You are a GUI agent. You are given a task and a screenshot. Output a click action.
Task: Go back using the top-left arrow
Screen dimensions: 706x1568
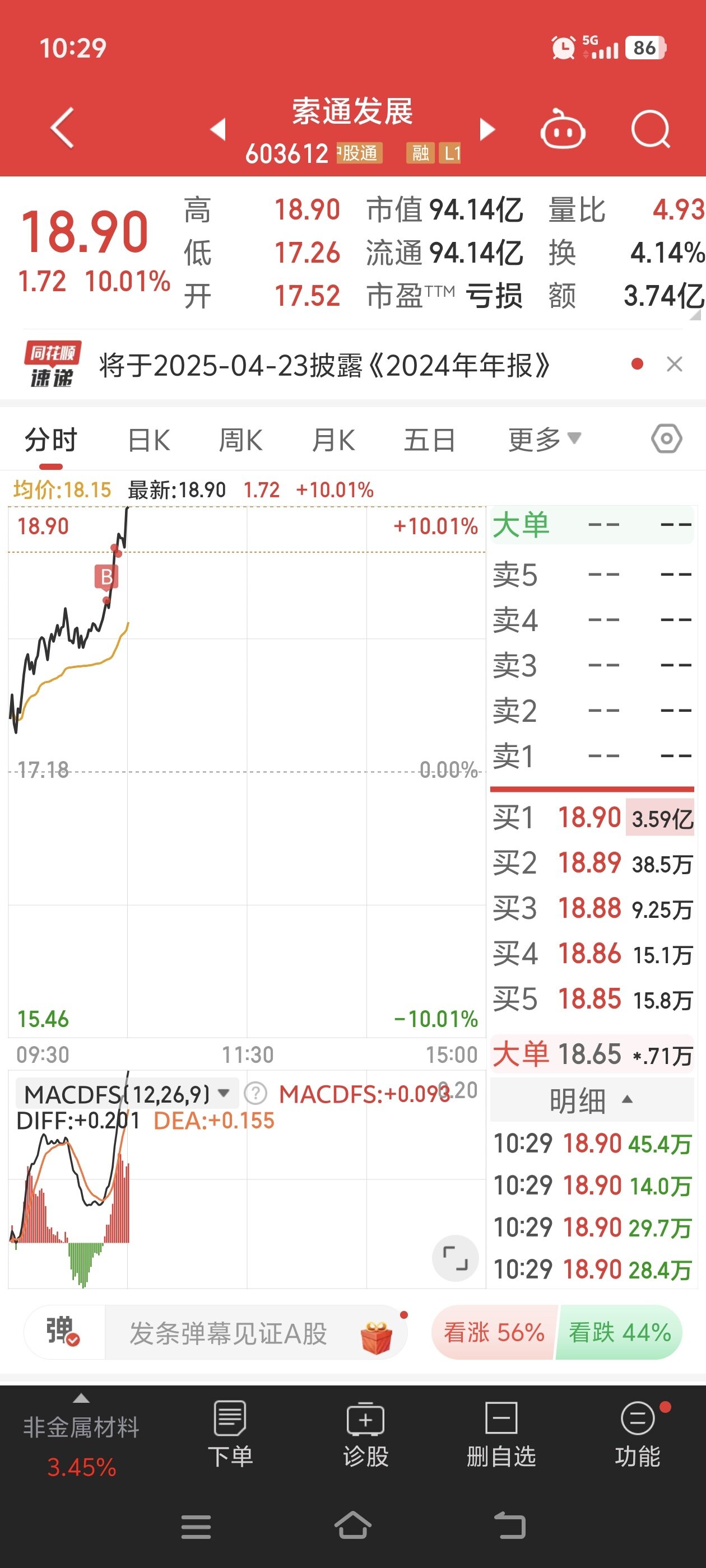click(x=63, y=128)
